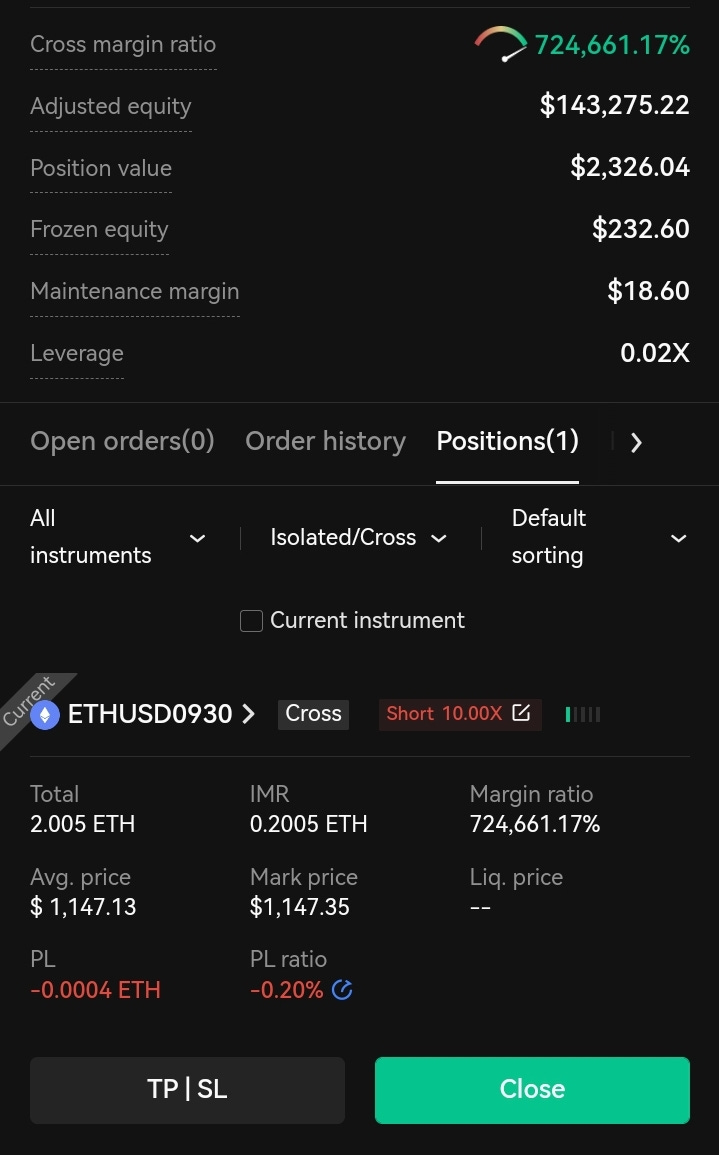
Task: Refresh the PL ratio calculation icon
Action: click(x=342, y=990)
